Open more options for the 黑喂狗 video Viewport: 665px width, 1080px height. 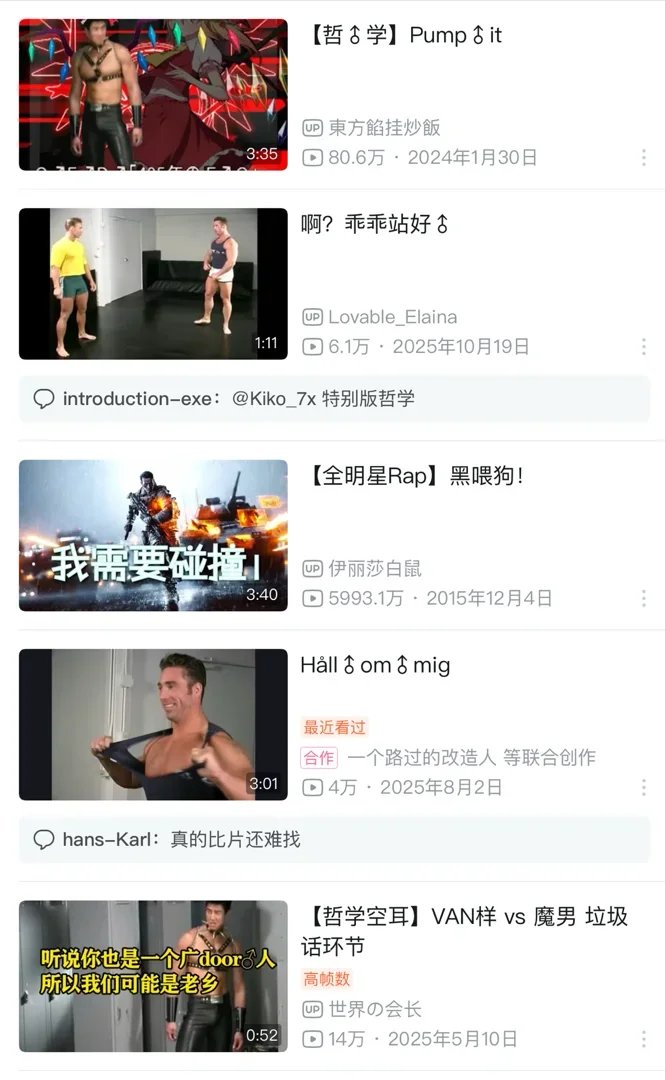pos(643,598)
